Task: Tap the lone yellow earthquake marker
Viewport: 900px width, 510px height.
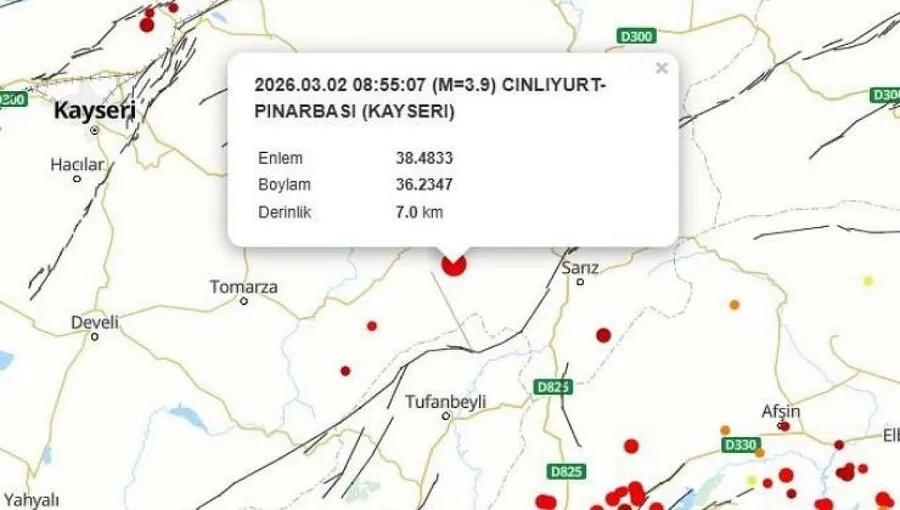Action: [x=868, y=281]
